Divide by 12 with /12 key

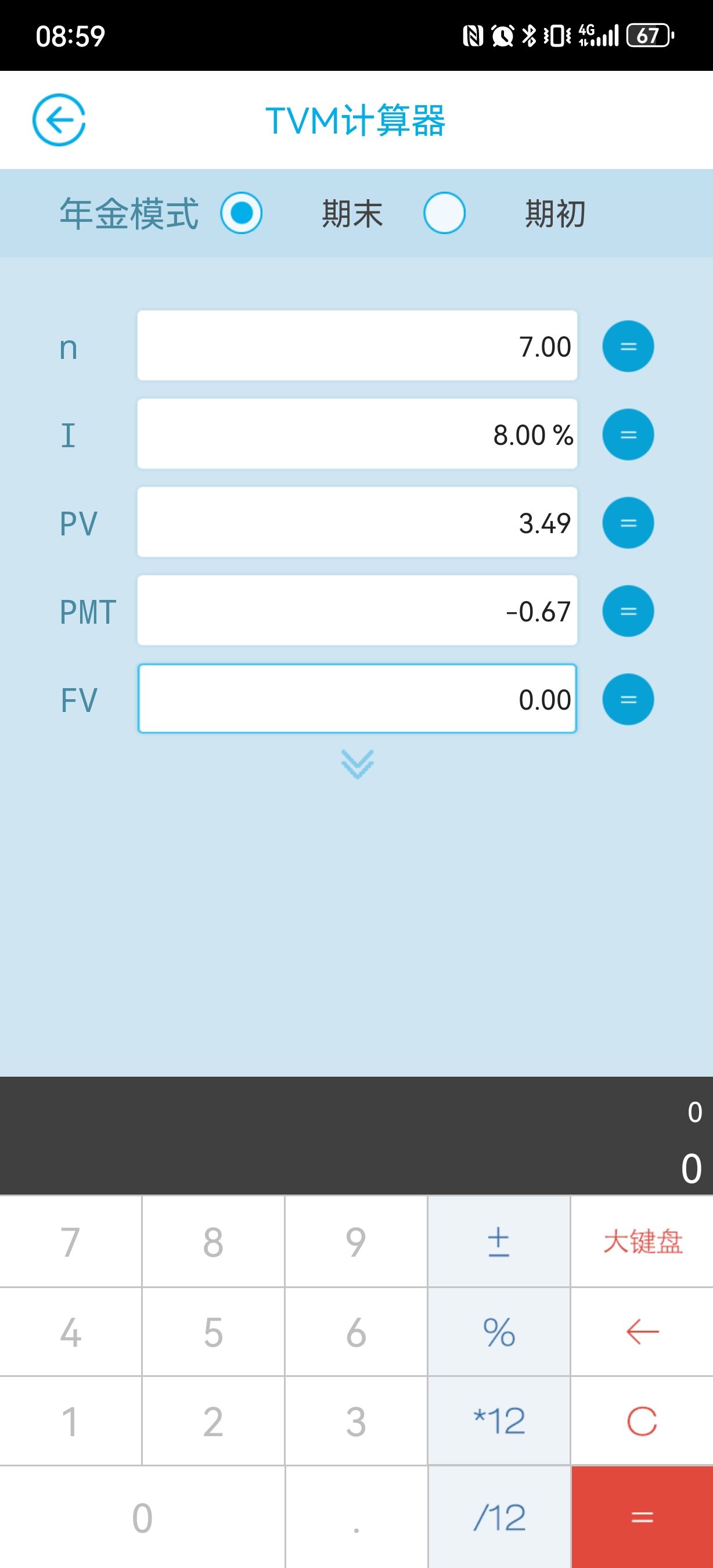499,1517
